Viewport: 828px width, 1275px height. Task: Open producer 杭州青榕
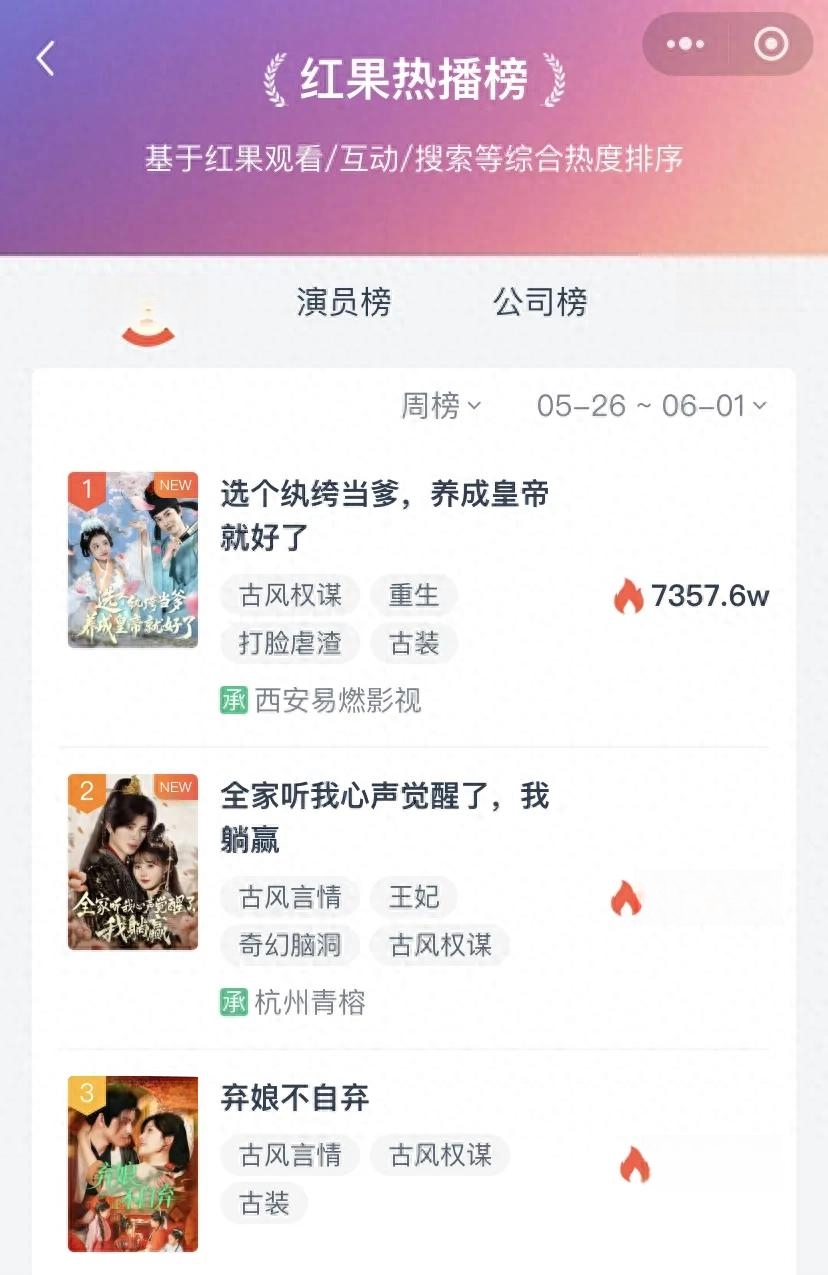point(309,1003)
